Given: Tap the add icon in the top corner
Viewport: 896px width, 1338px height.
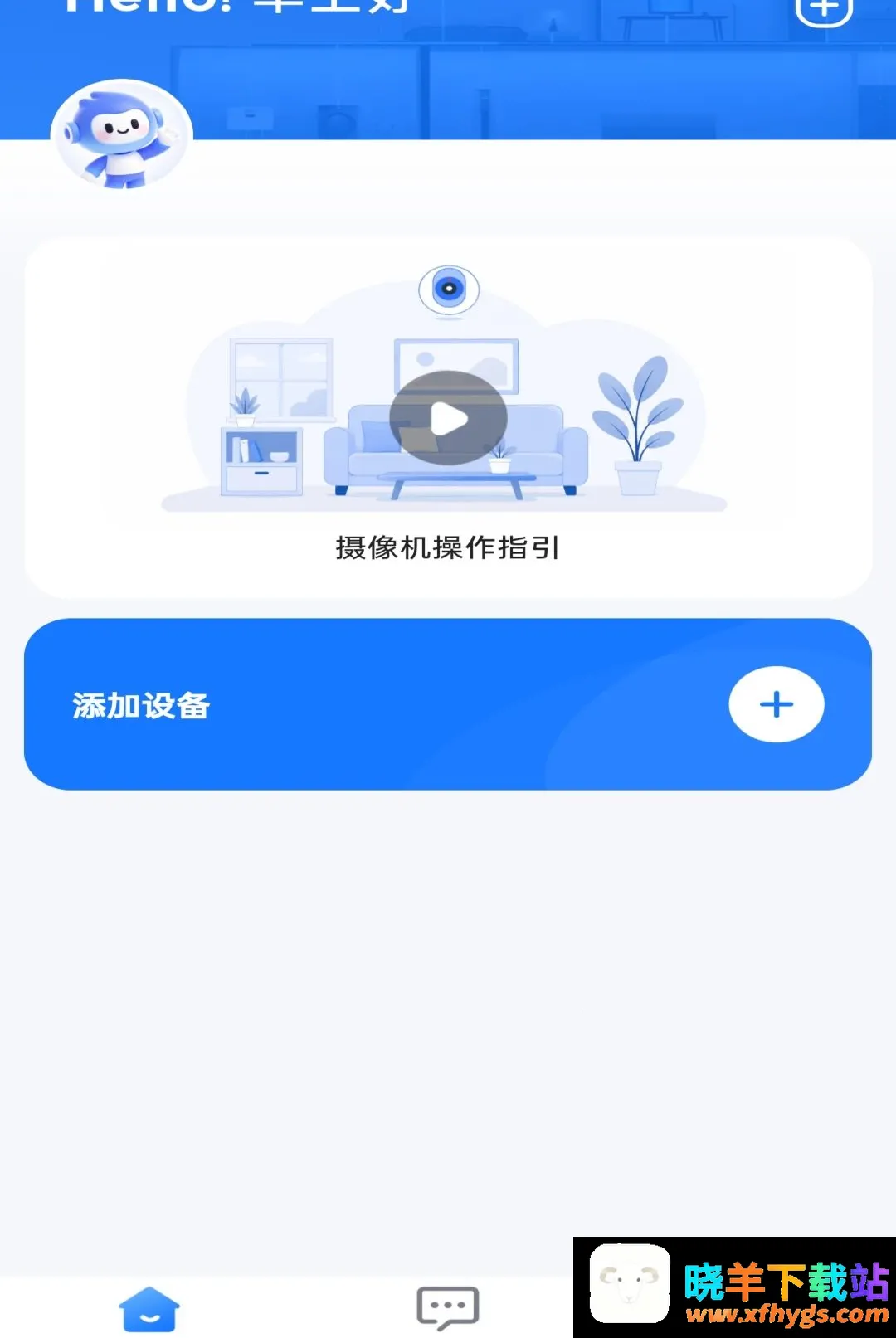Looking at the screenshot, I should point(824,12).
